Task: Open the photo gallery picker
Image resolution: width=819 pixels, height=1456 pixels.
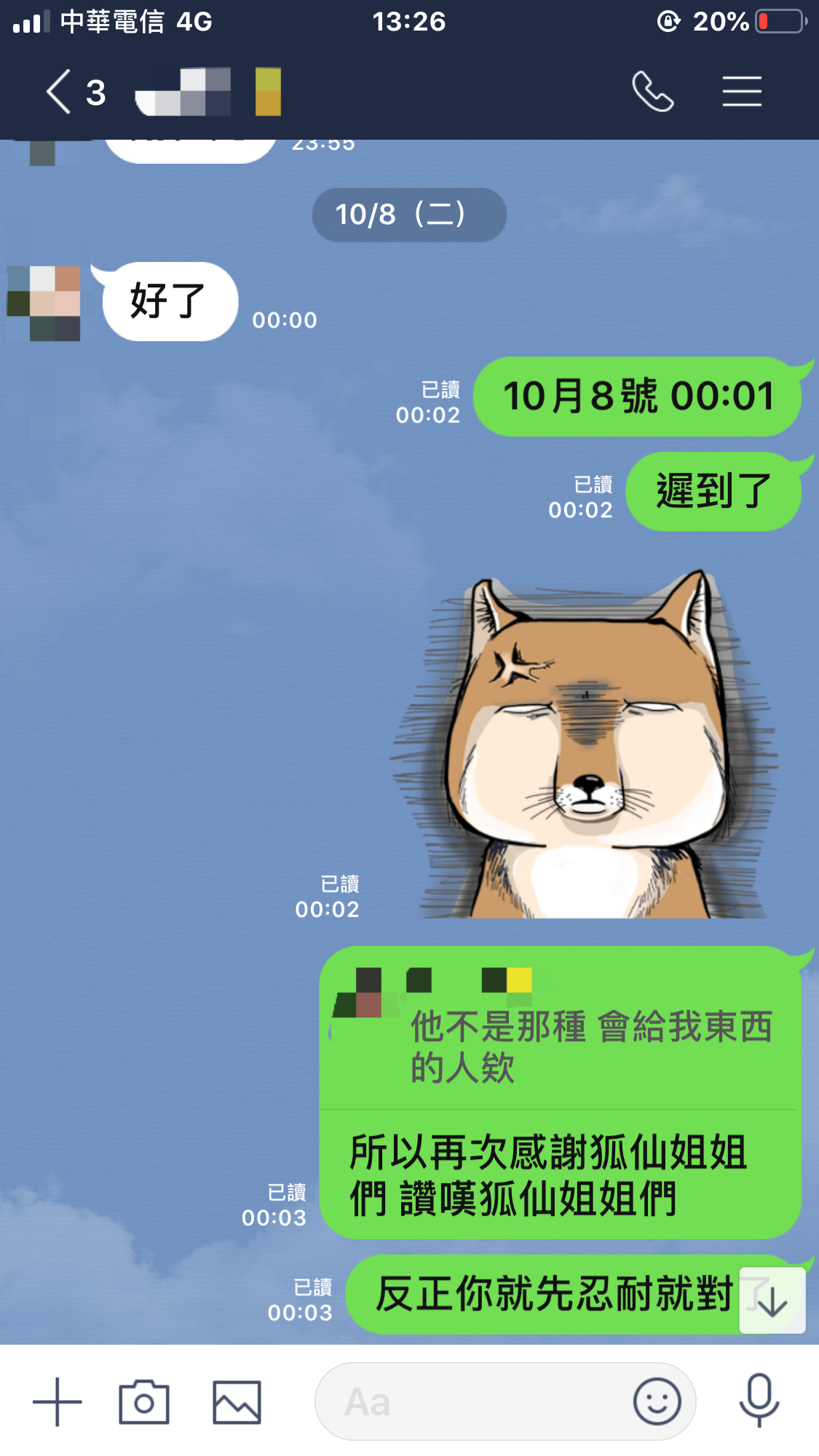Action: tap(237, 1401)
